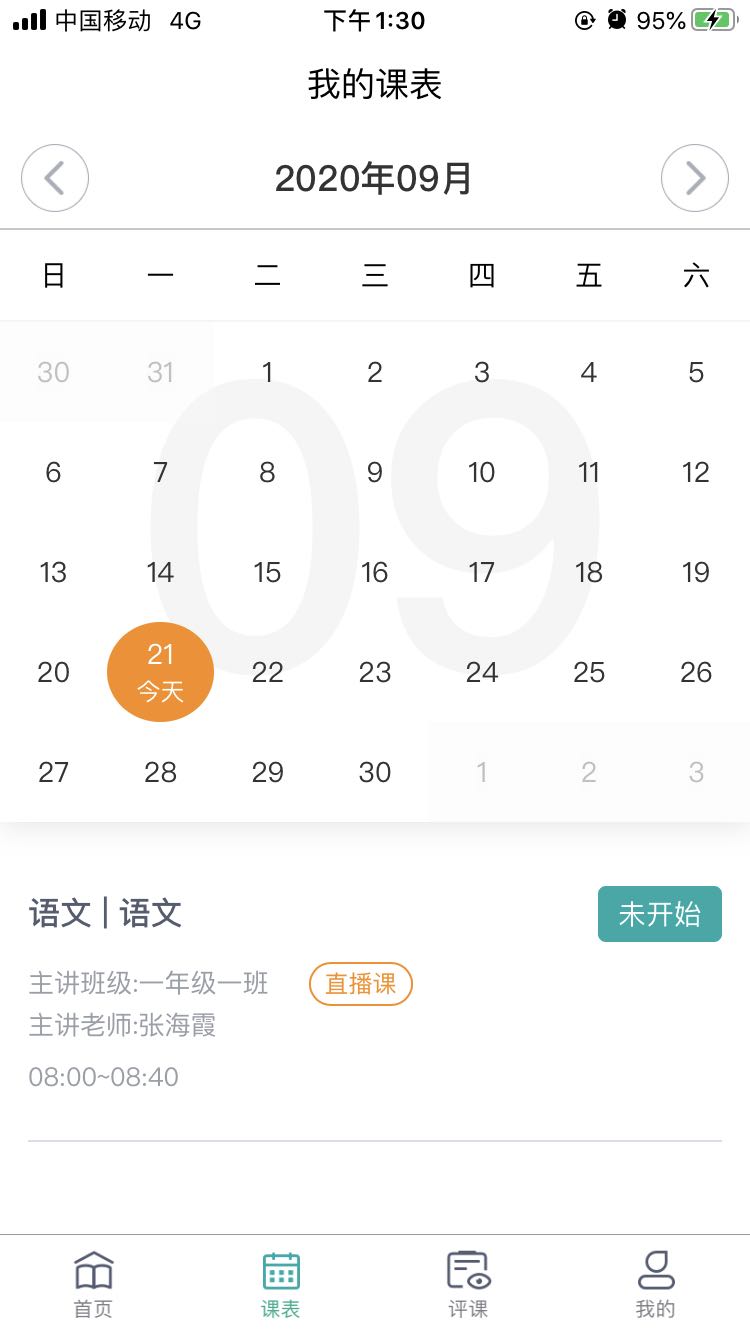Tap September 25 on the calendar
750x1334 pixels.
(x=589, y=672)
